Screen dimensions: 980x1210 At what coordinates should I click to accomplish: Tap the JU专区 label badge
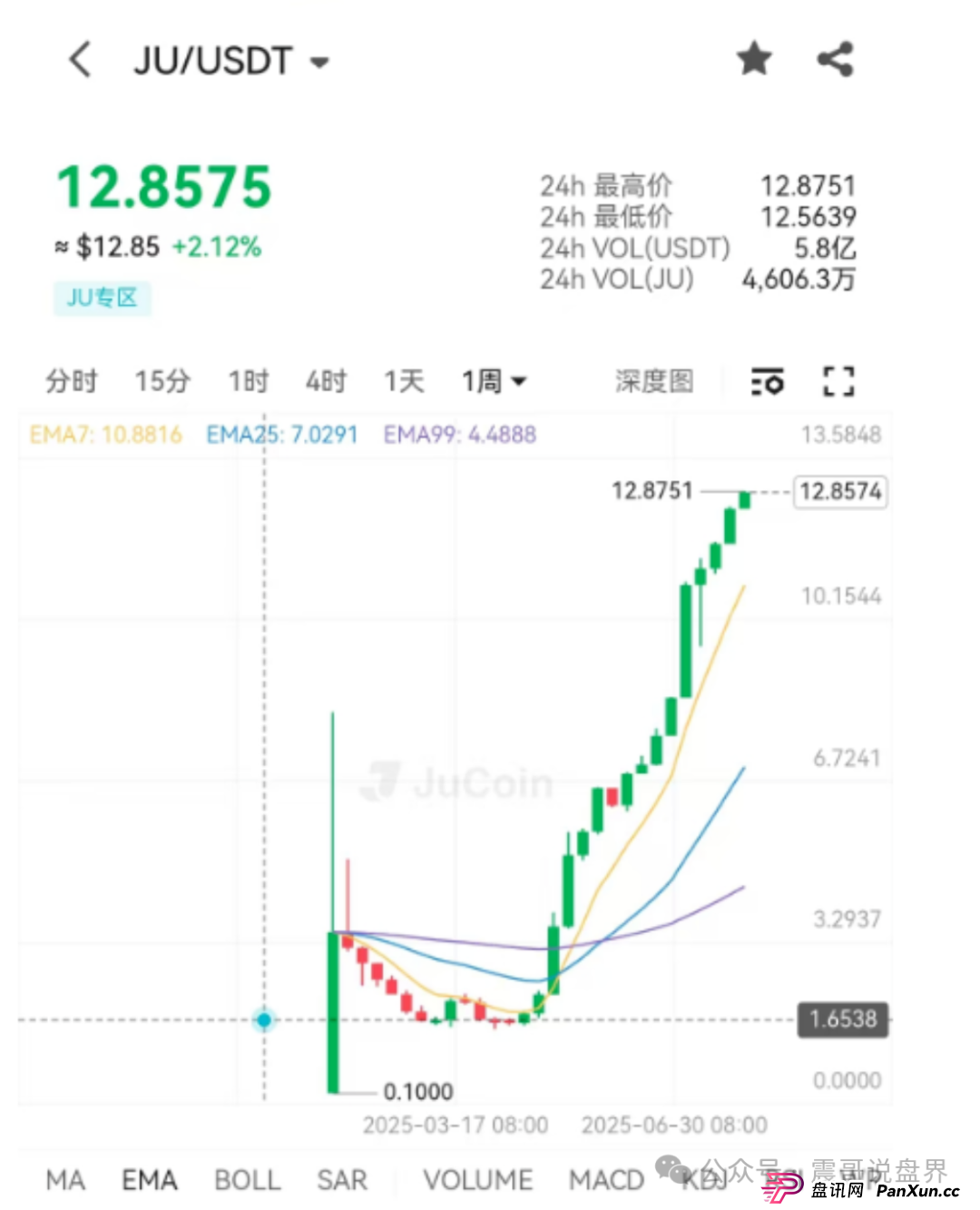tap(102, 297)
